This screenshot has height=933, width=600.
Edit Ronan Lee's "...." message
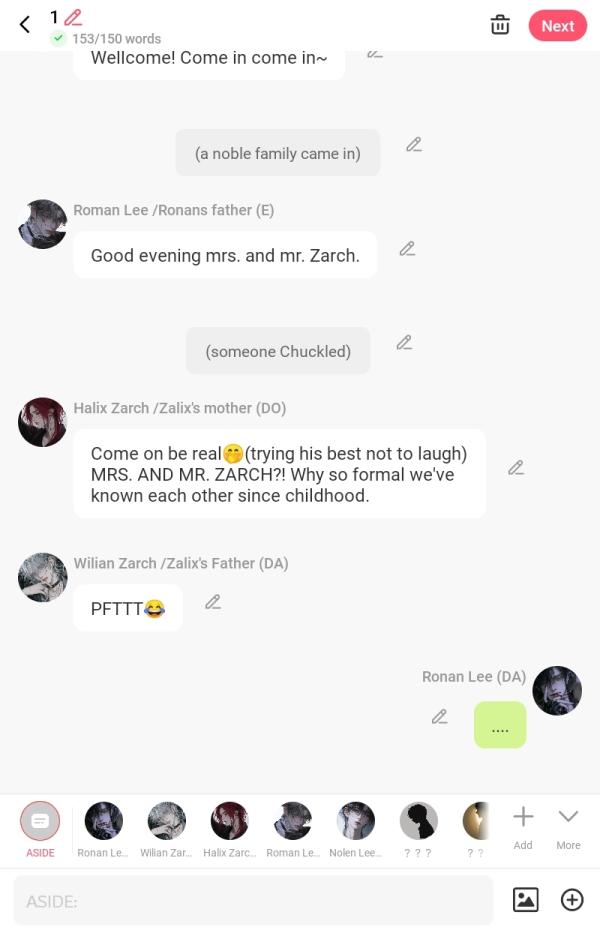(439, 717)
